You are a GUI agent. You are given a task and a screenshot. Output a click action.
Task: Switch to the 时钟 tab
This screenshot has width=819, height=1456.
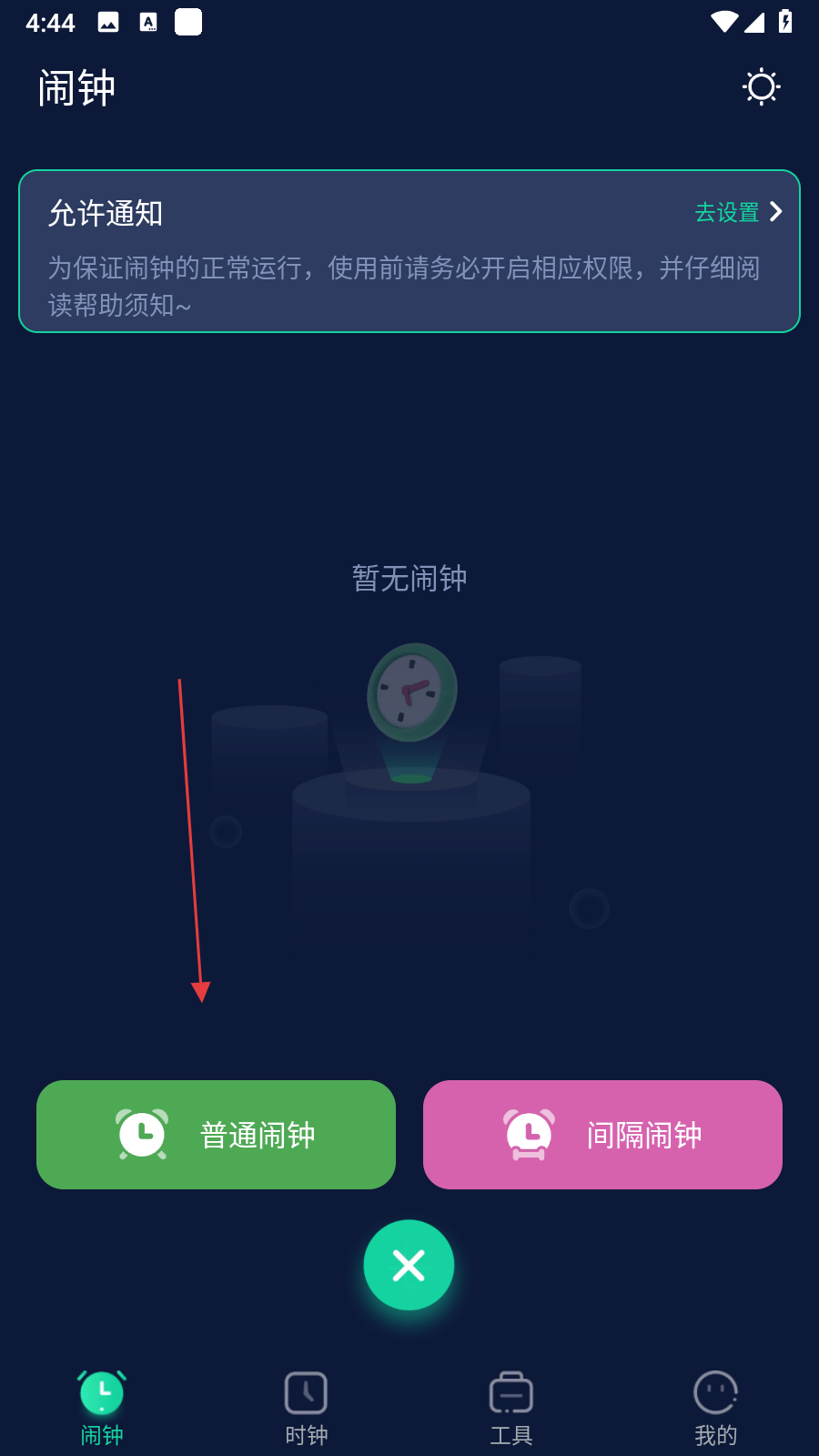(x=306, y=1408)
